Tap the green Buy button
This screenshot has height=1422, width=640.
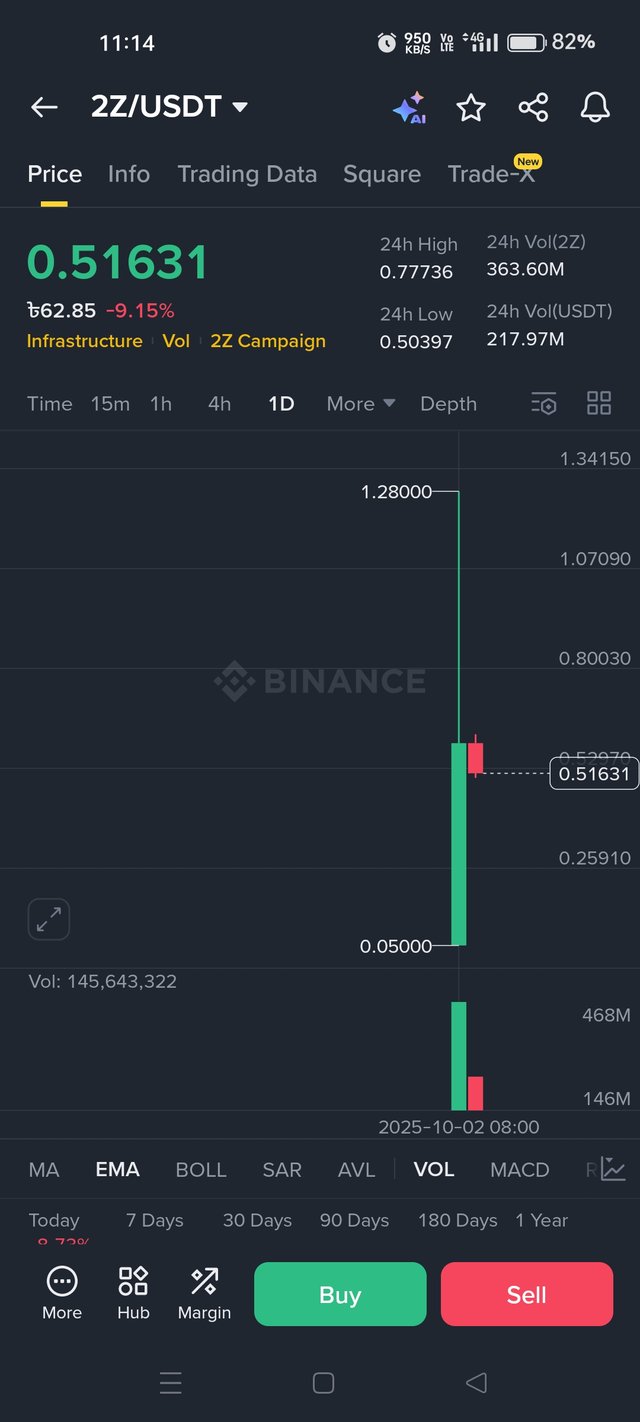(x=340, y=1294)
